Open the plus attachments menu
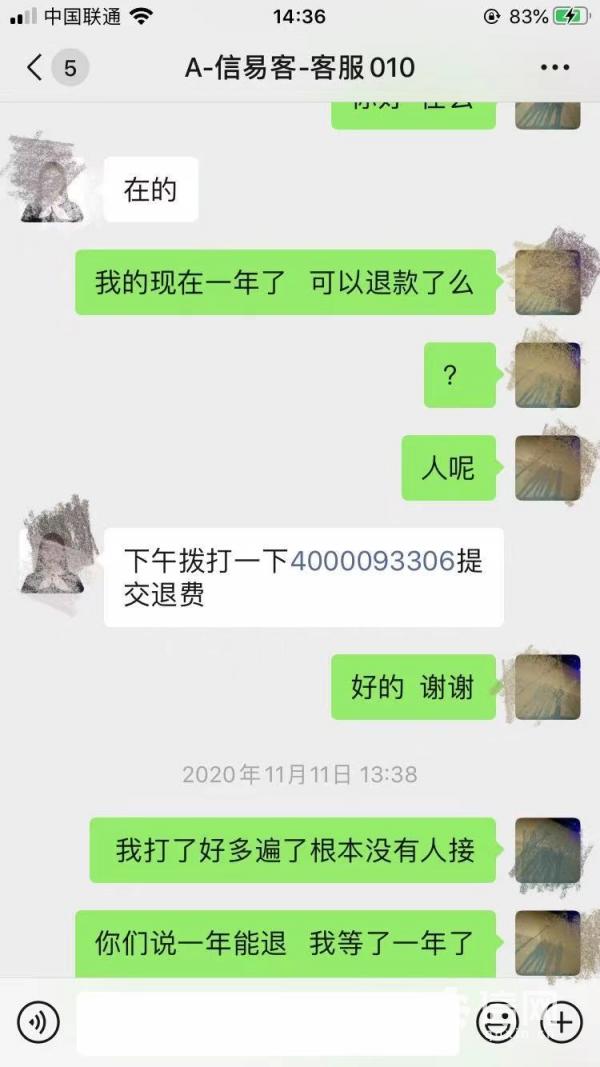This screenshot has width=600, height=1067. pos(562,1022)
